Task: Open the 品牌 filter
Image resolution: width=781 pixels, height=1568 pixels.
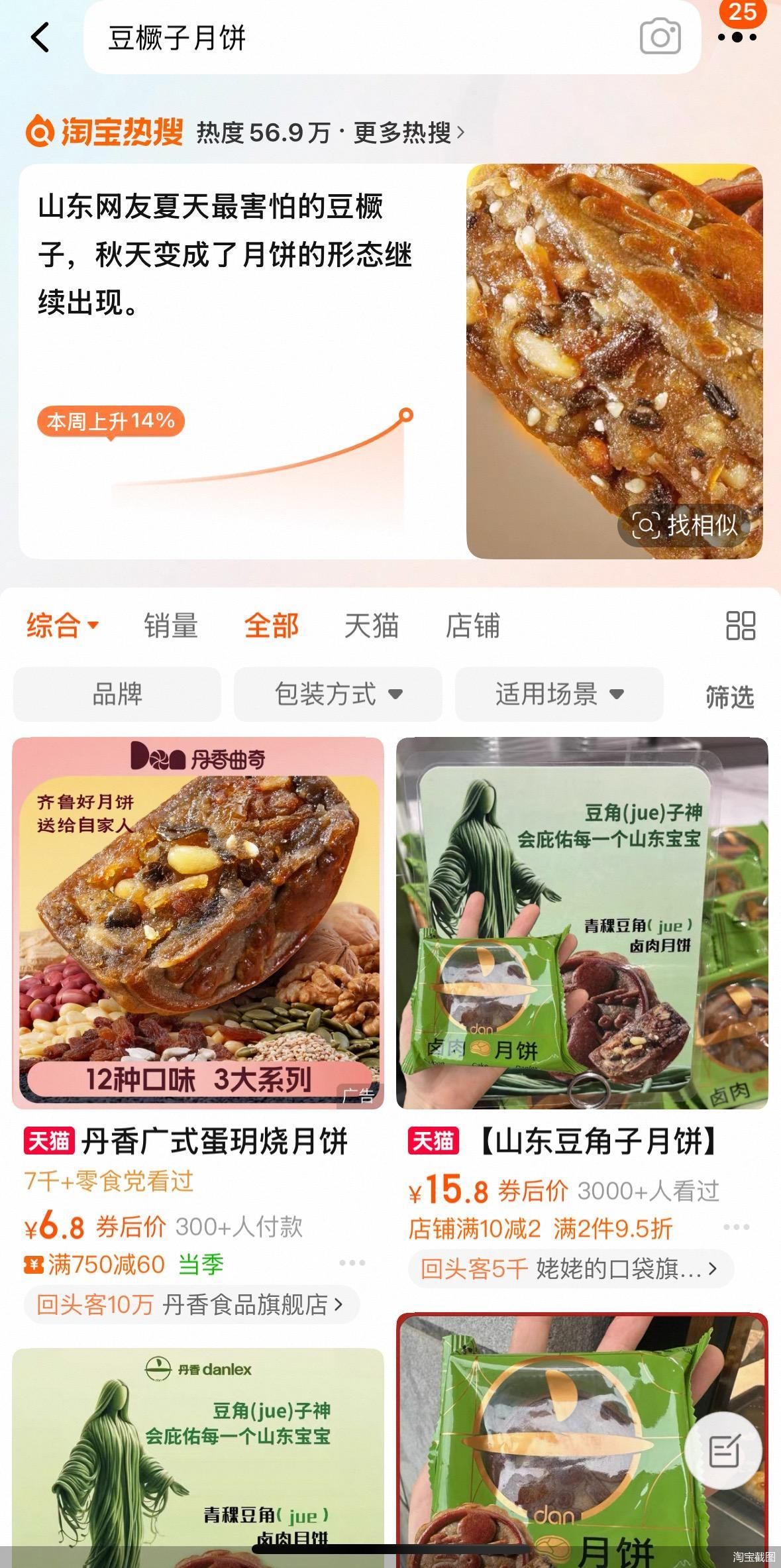Action: click(117, 694)
